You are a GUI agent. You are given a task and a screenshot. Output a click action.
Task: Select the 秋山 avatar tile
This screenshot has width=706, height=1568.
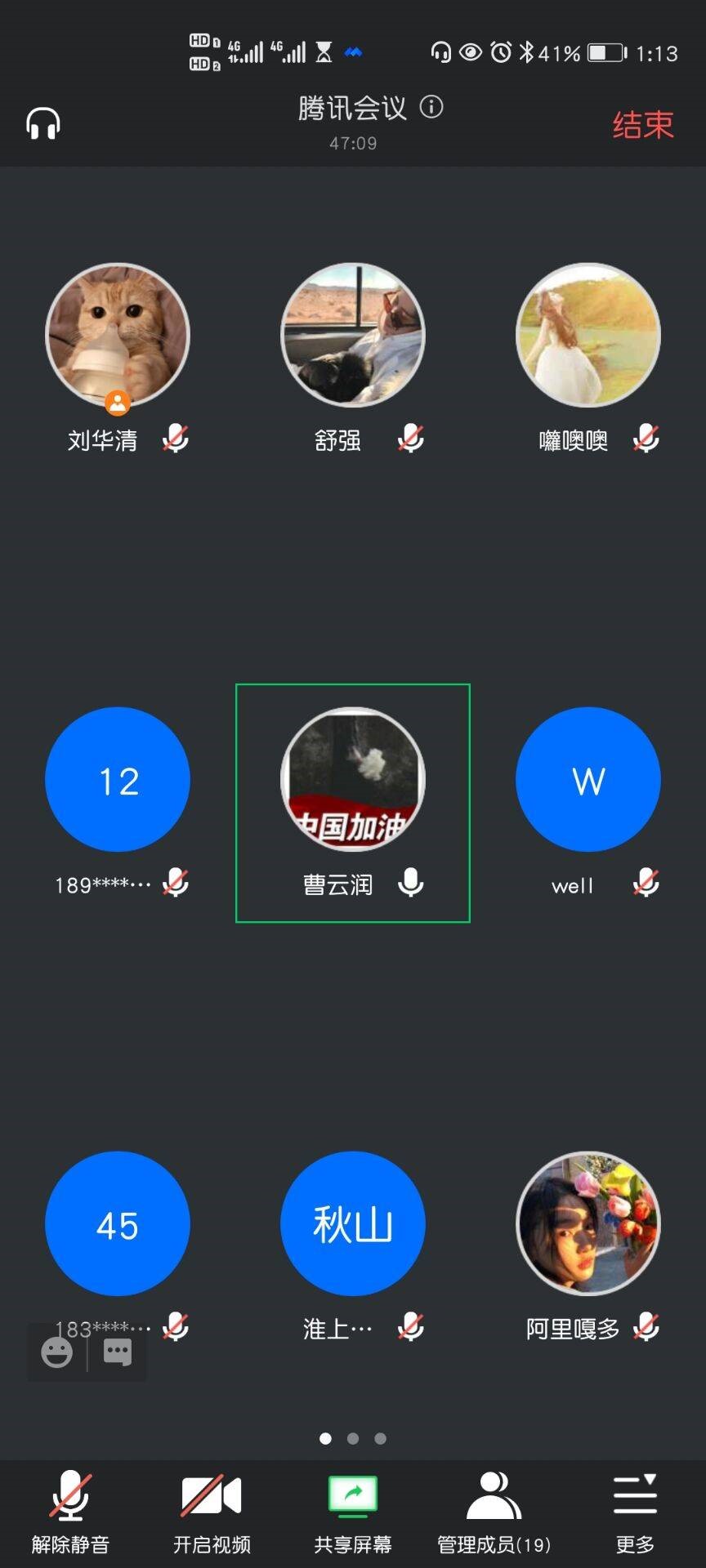tap(353, 1223)
